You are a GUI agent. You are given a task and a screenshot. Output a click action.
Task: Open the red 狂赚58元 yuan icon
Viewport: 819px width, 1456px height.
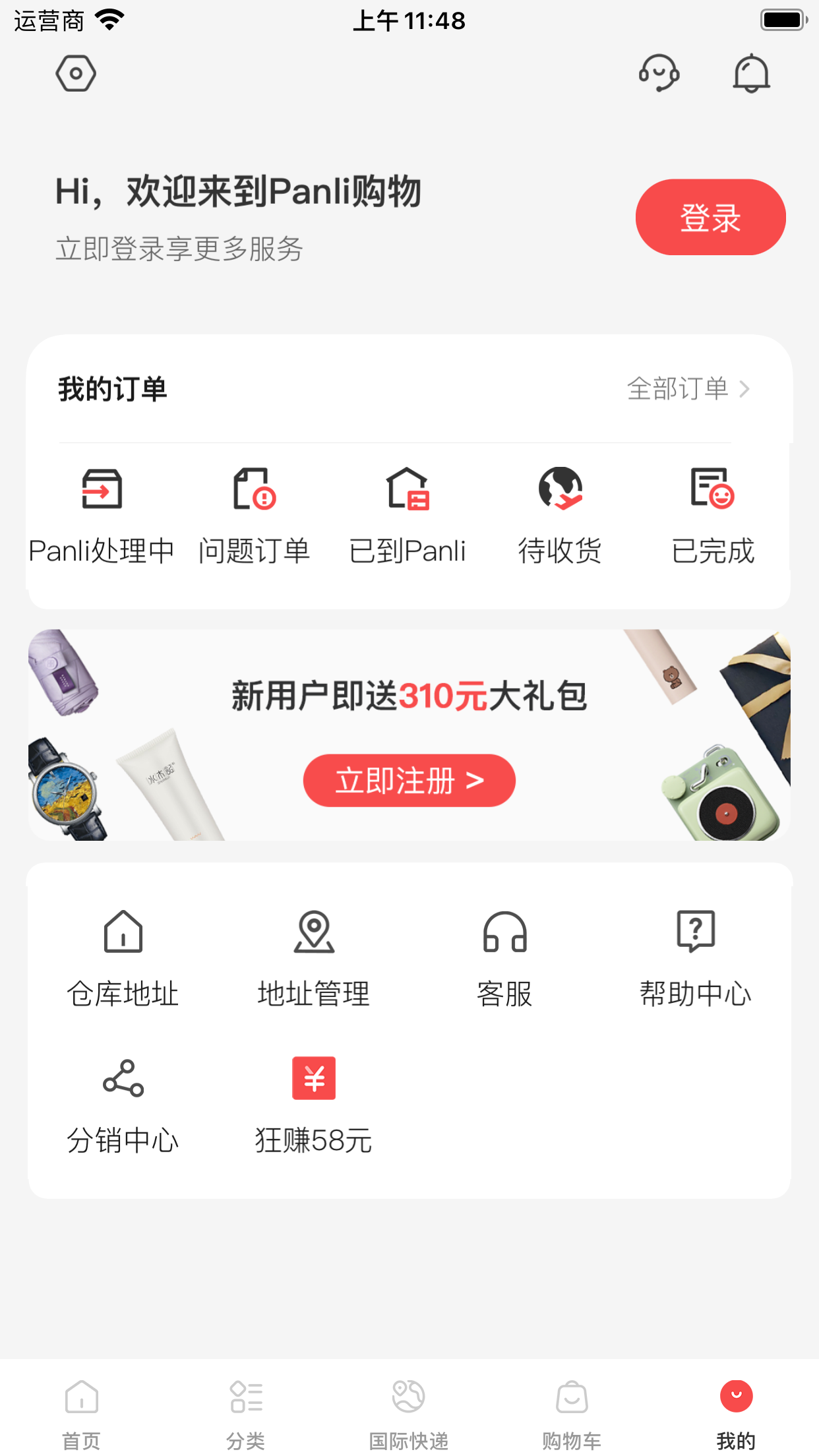[314, 1079]
